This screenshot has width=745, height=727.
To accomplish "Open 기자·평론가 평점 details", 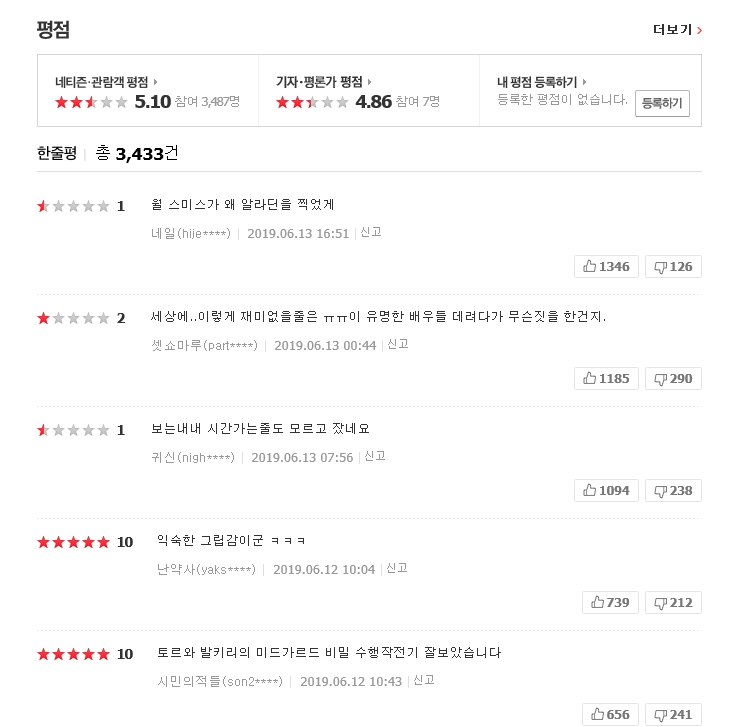I will pos(323,81).
